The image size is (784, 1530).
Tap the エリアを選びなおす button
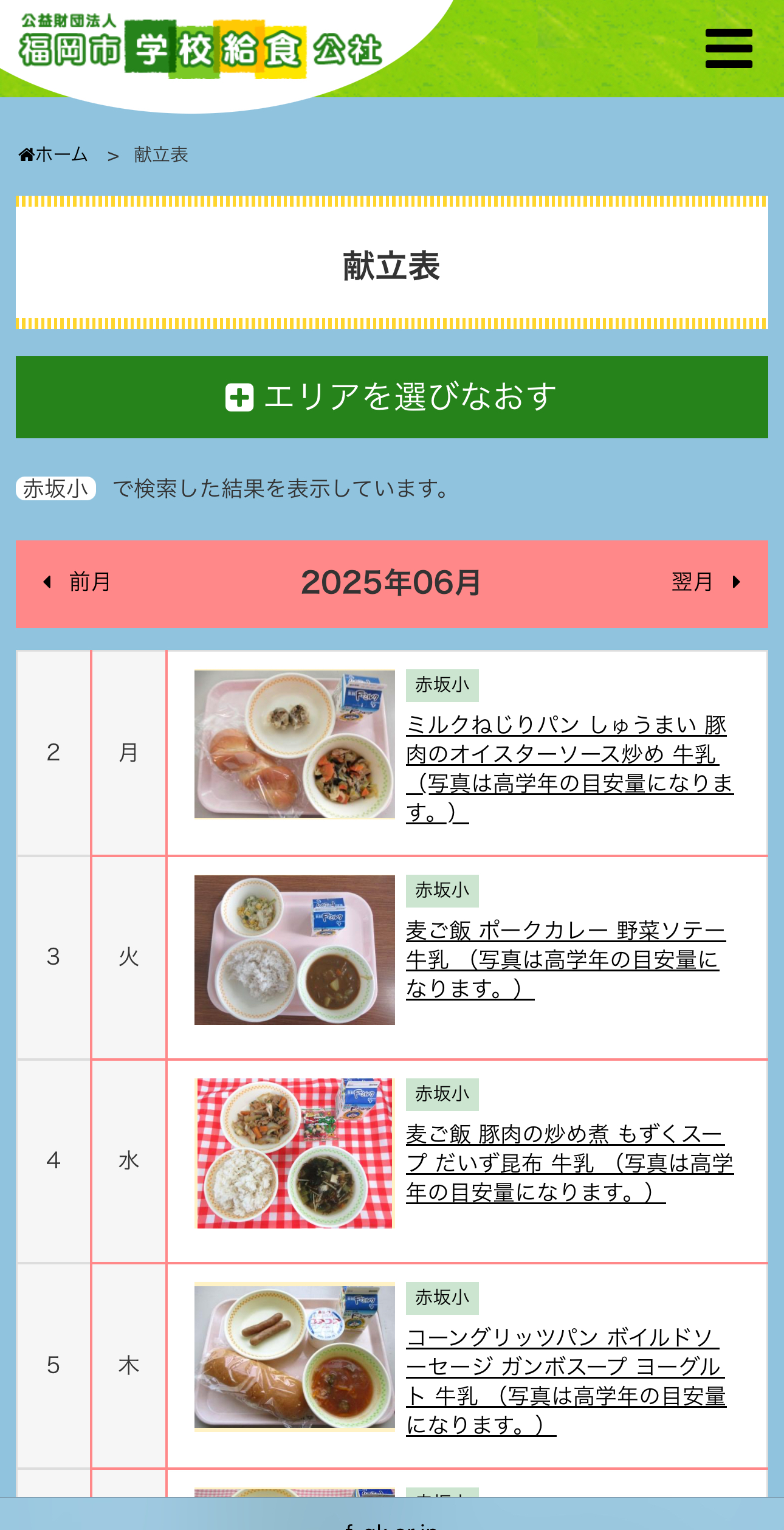click(x=392, y=397)
